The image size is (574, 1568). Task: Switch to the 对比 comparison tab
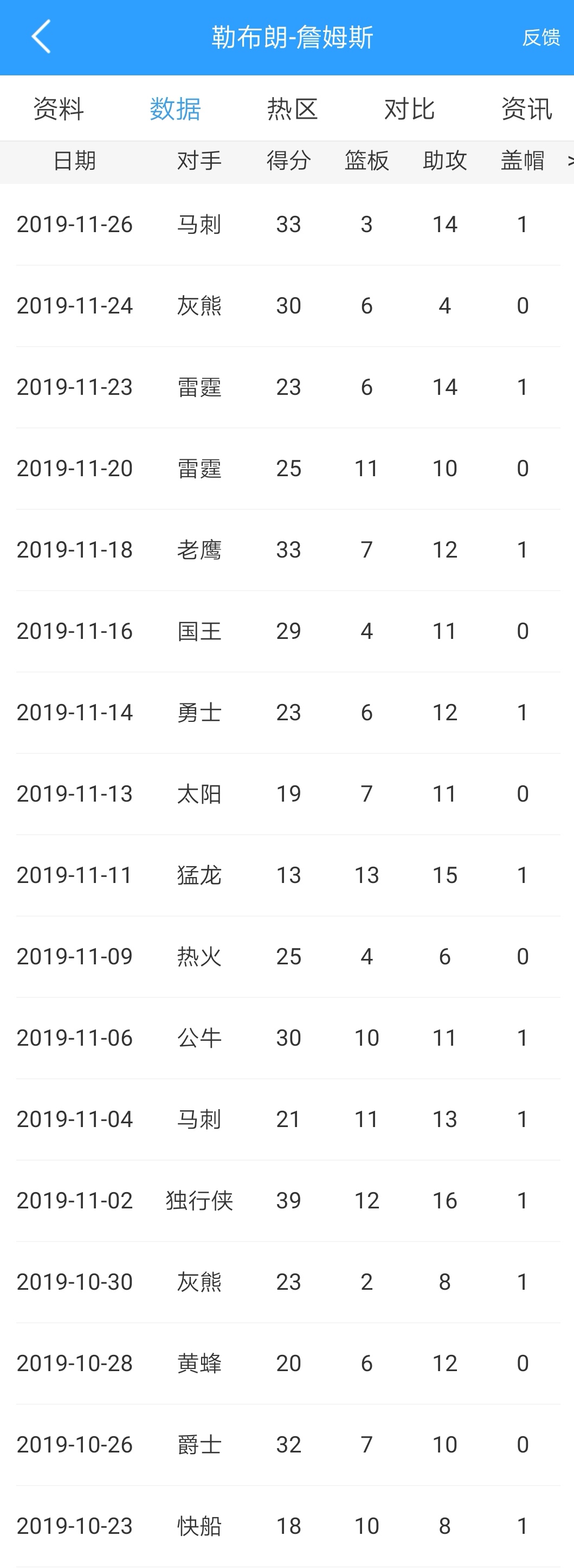pyautogui.click(x=409, y=108)
